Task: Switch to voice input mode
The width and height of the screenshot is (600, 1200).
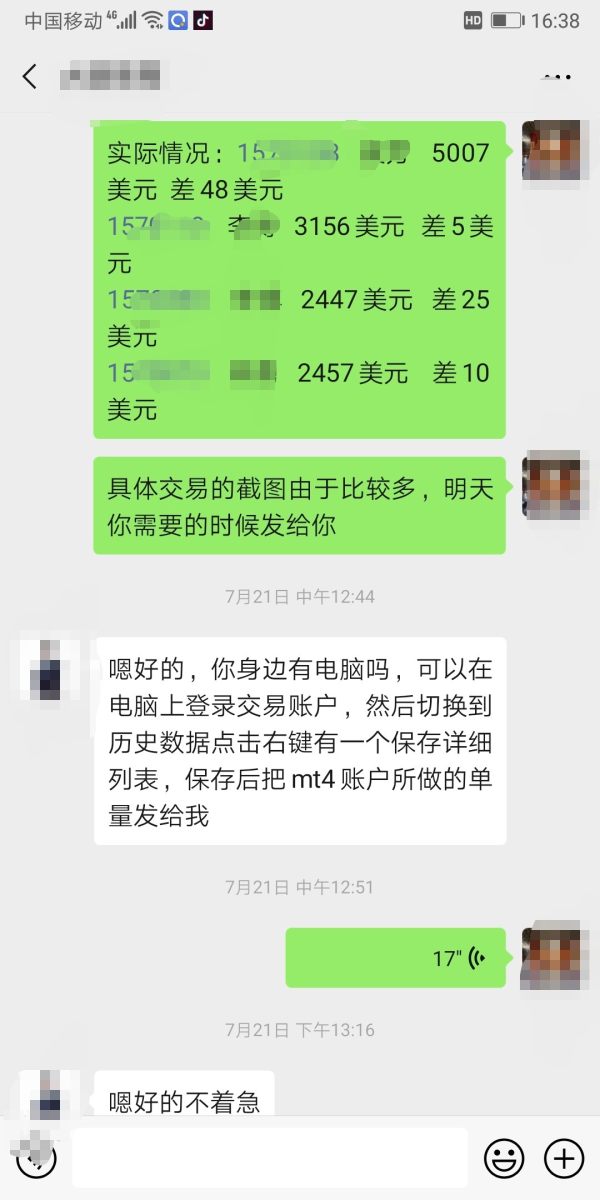Action: coord(36,1158)
